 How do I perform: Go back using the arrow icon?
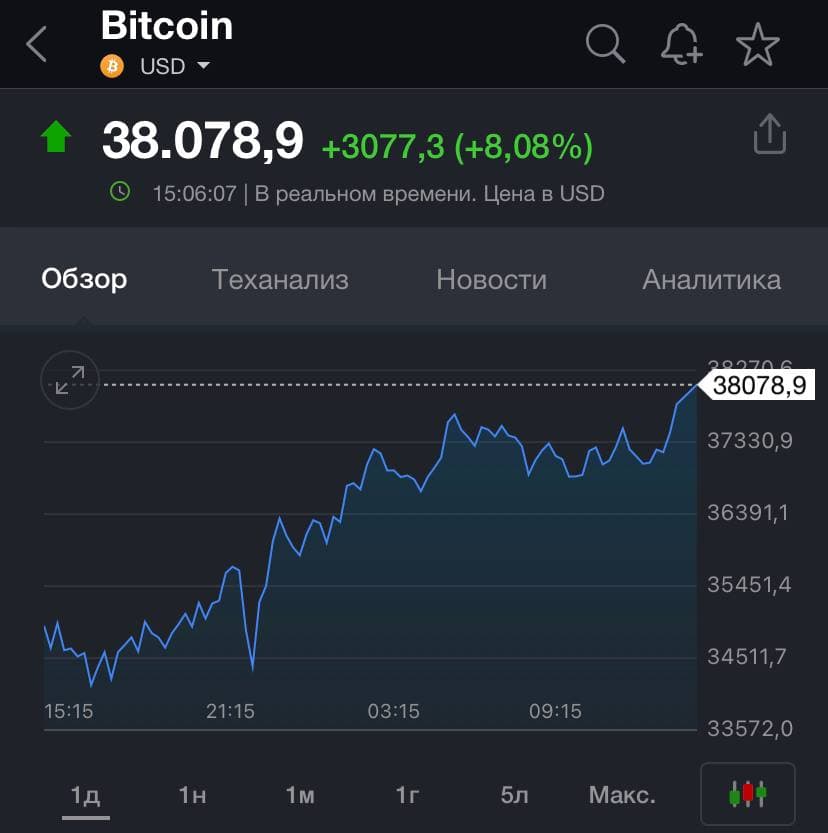tap(37, 44)
